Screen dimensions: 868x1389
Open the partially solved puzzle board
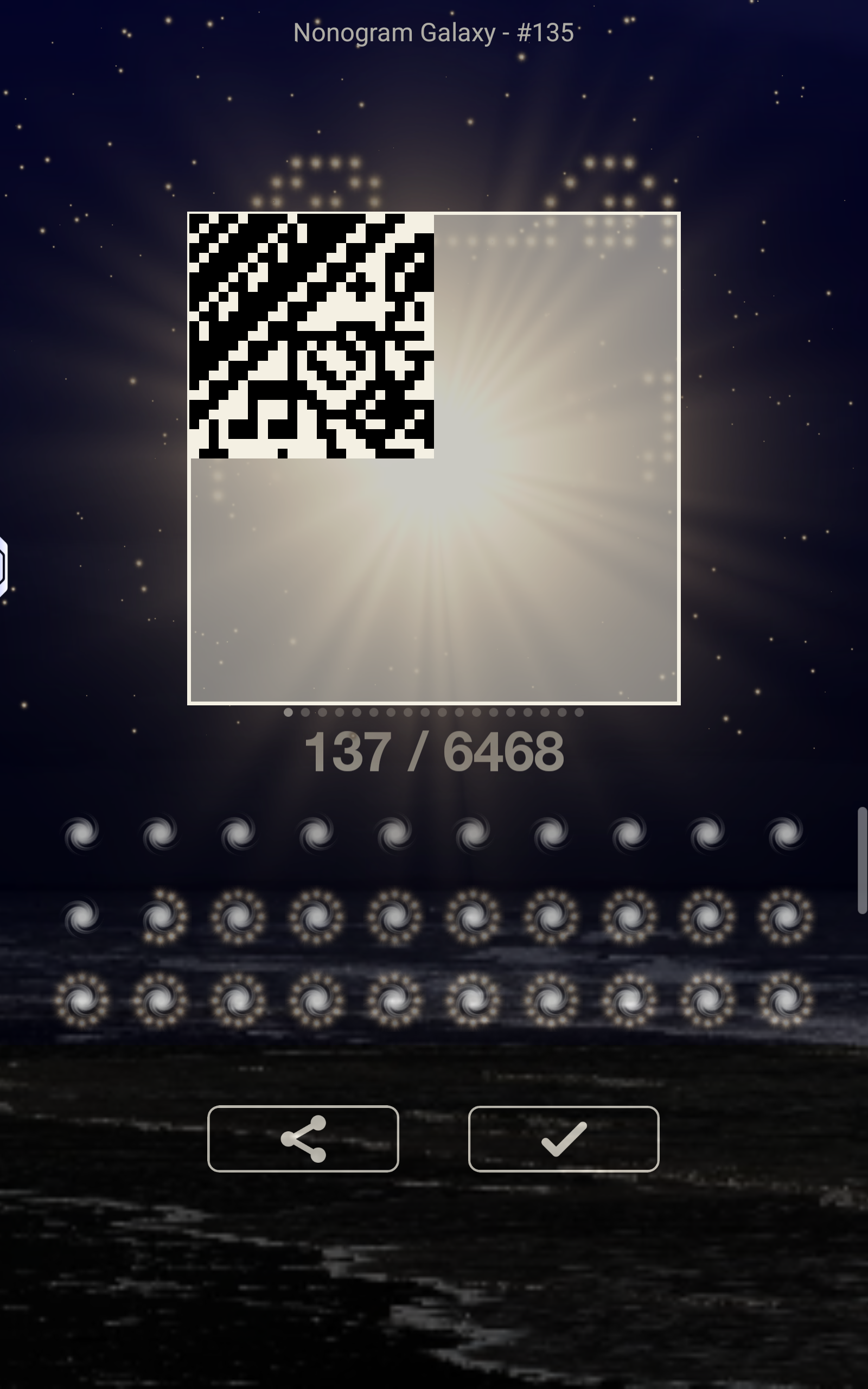coord(433,458)
